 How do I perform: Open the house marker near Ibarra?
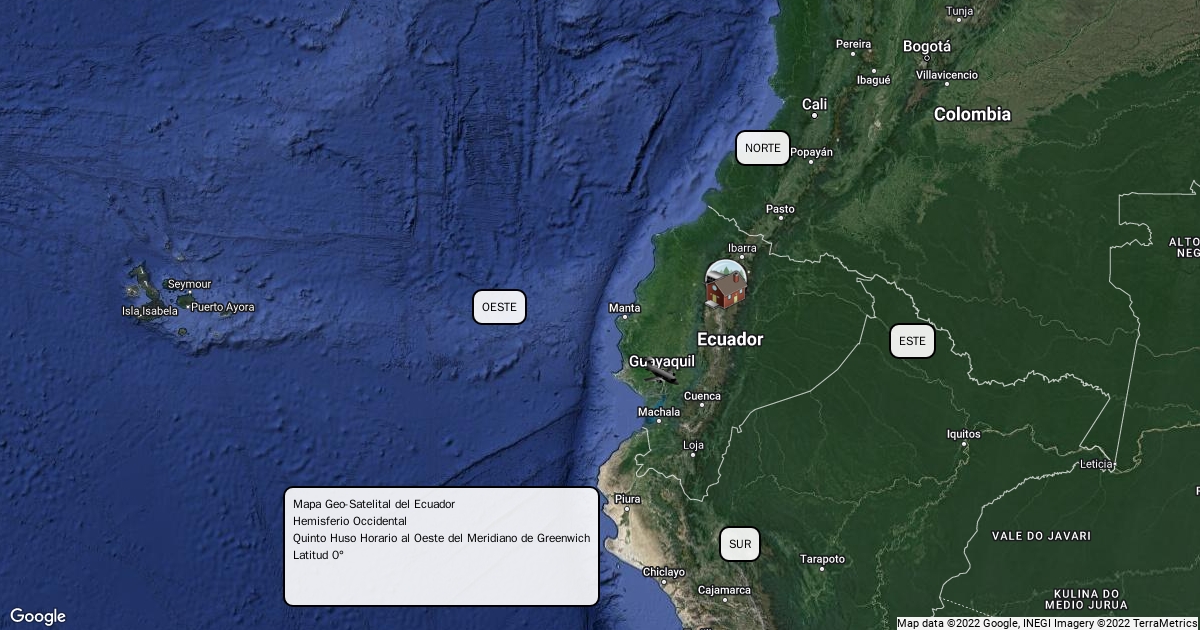coord(726,285)
